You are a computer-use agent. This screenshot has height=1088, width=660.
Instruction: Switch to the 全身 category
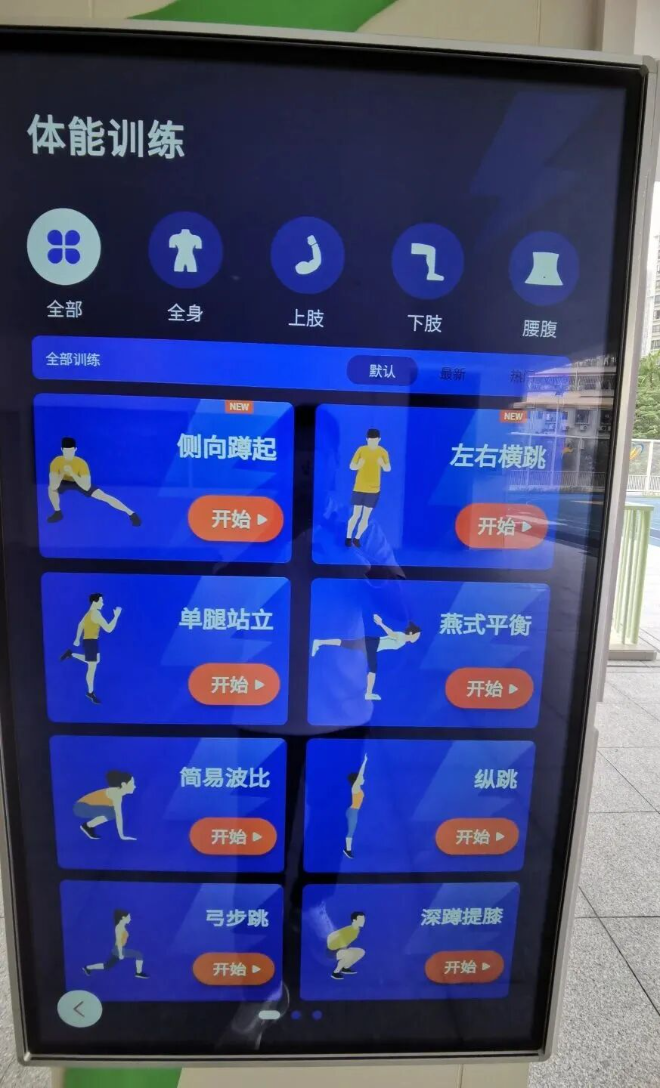(x=185, y=251)
